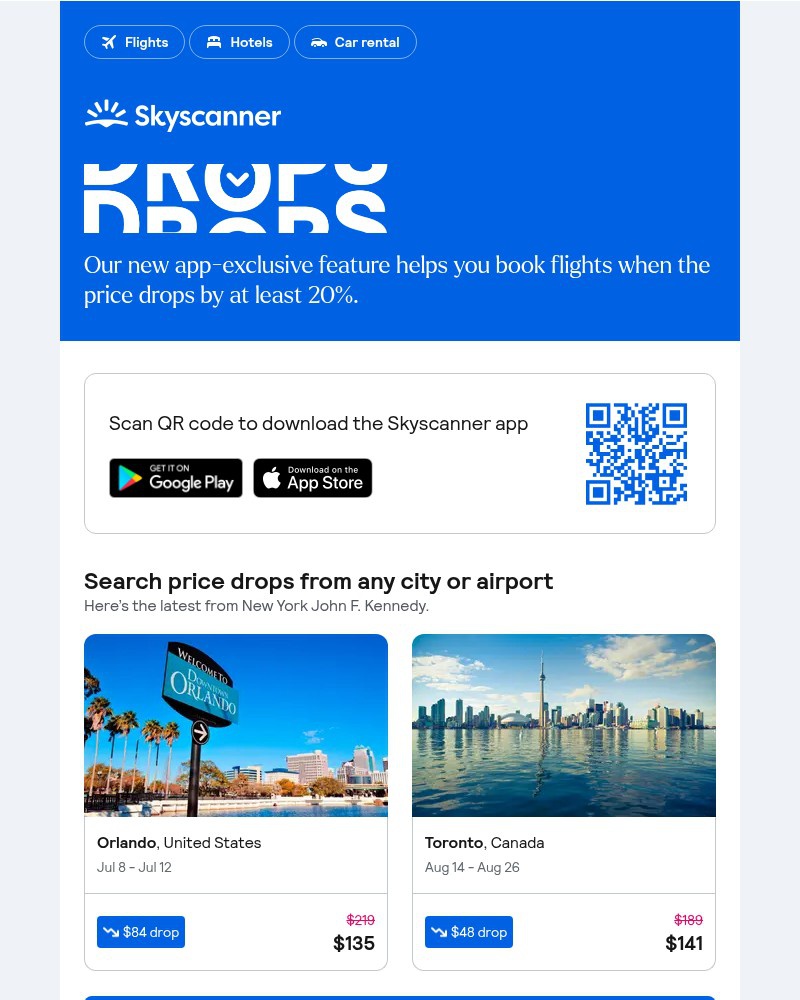
Task: Tap the Get it on Google Play badge
Action: (x=176, y=478)
